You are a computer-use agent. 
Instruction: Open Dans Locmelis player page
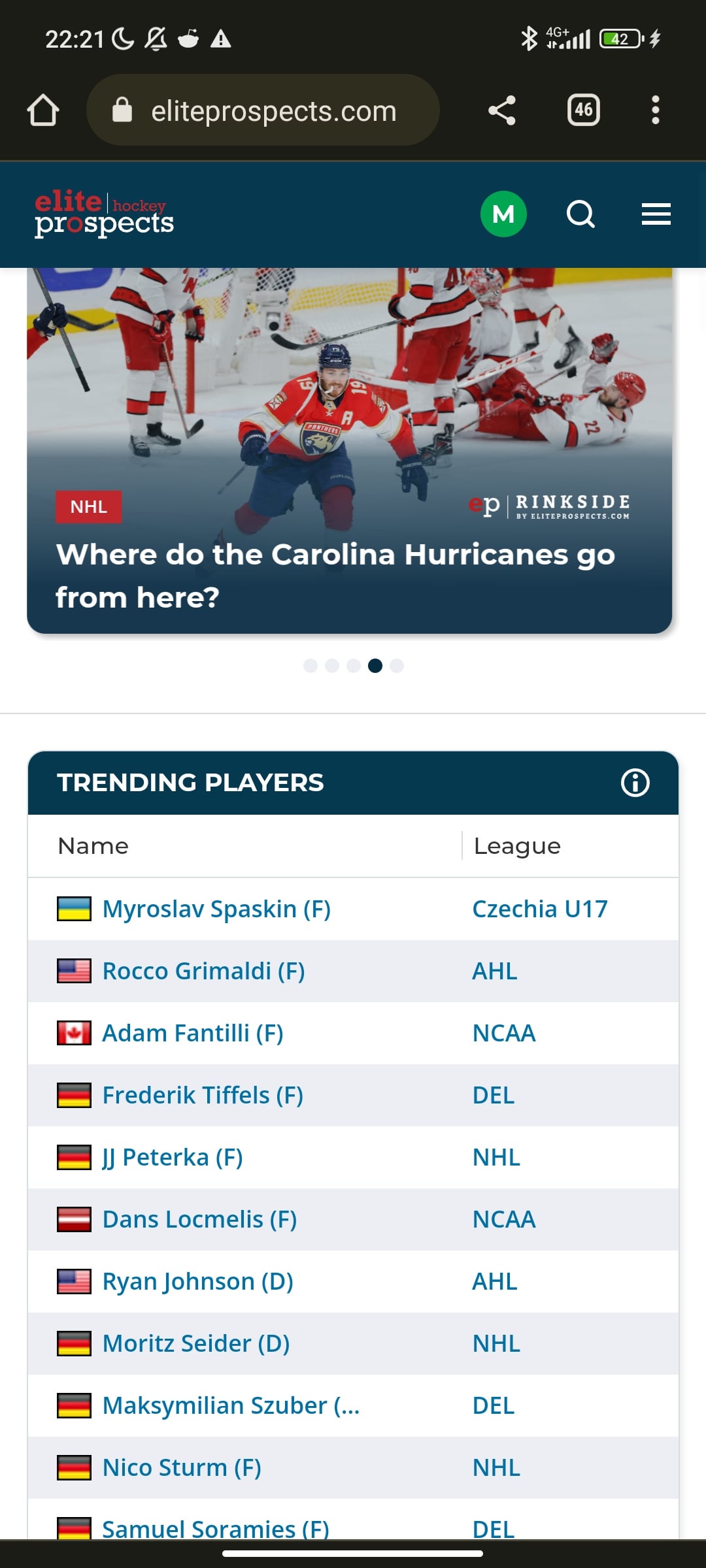(x=199, y=1219)
